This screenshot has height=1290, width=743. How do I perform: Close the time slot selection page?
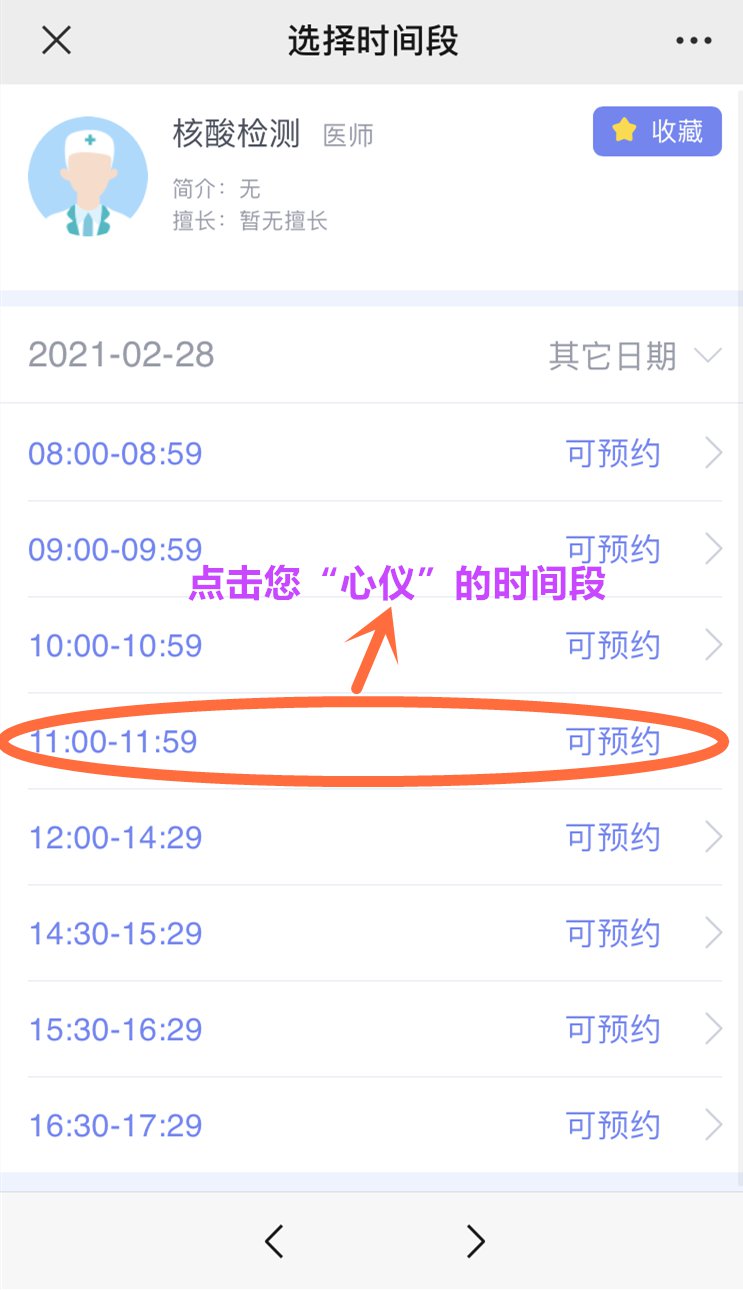56,41
